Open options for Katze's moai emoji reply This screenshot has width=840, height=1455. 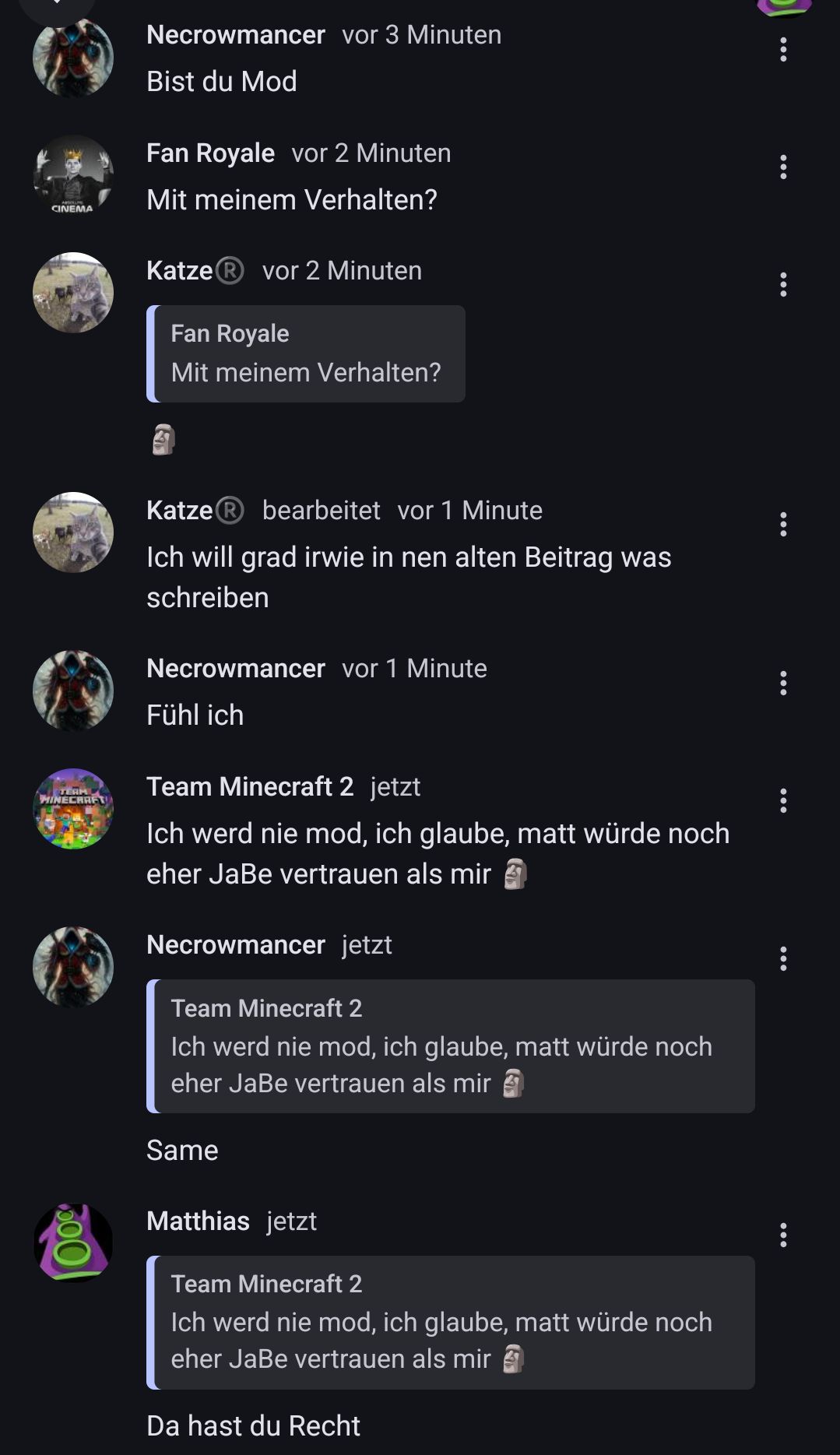[783, 285]
